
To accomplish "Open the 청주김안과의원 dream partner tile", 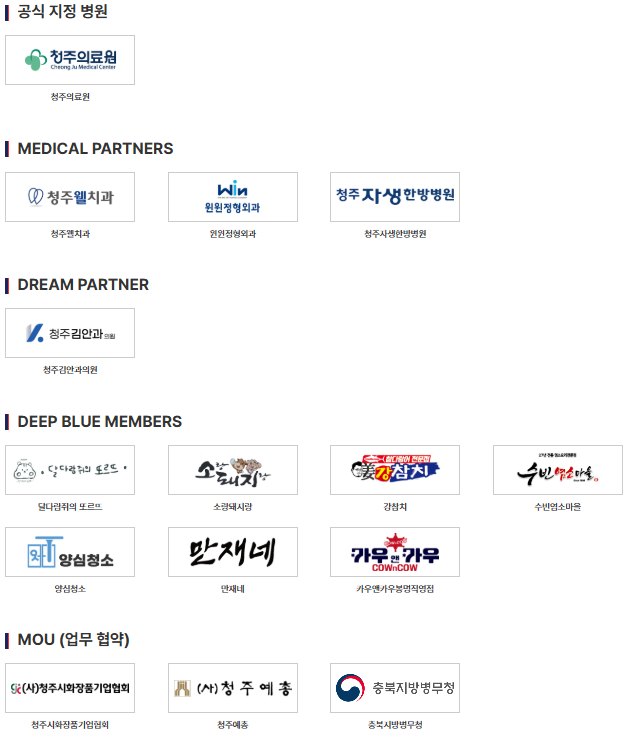I will click(70, 333).
